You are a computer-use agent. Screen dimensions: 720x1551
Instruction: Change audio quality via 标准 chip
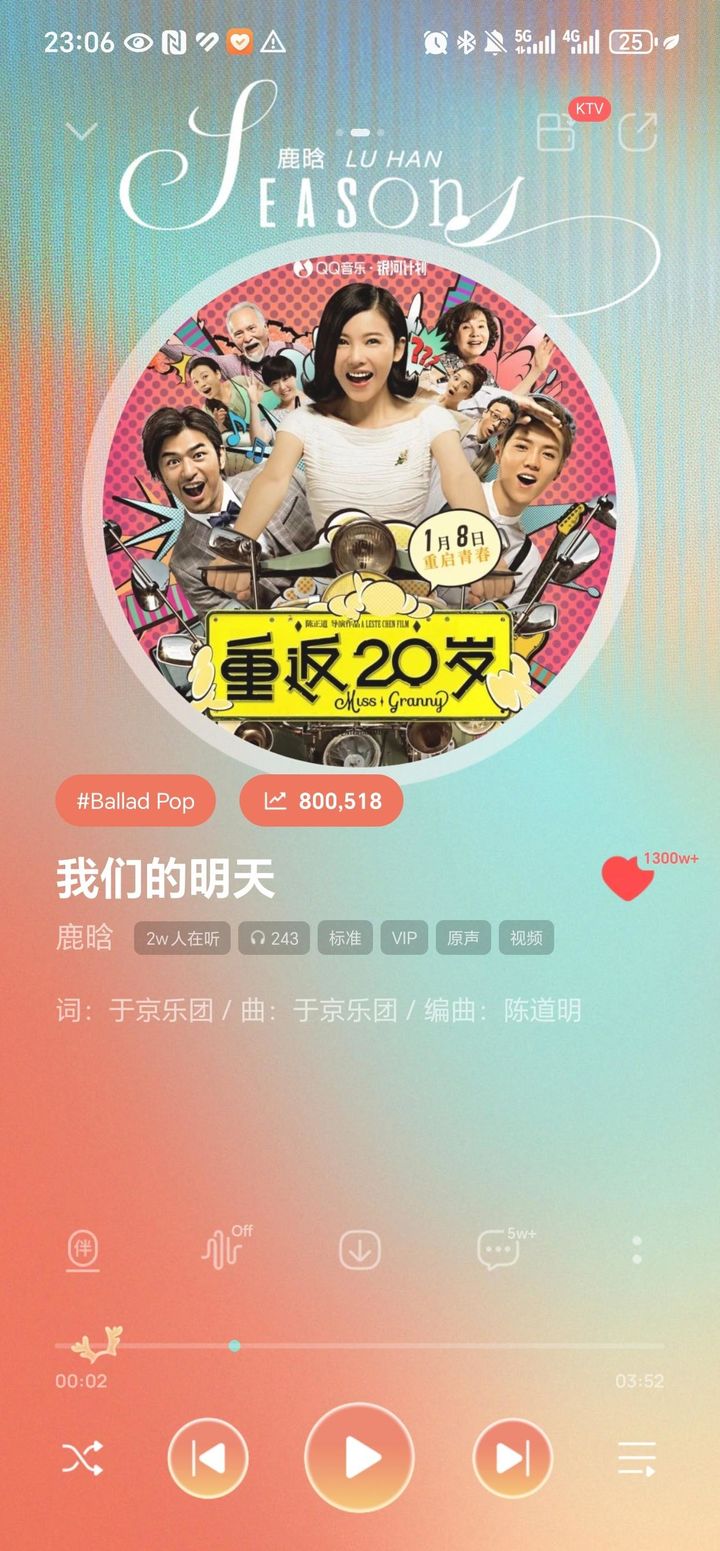click(345, 938)
